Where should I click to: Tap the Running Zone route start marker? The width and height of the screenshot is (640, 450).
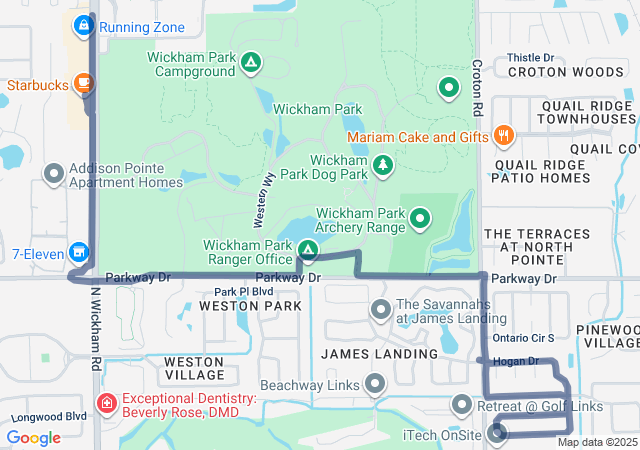tap(83, 24)
